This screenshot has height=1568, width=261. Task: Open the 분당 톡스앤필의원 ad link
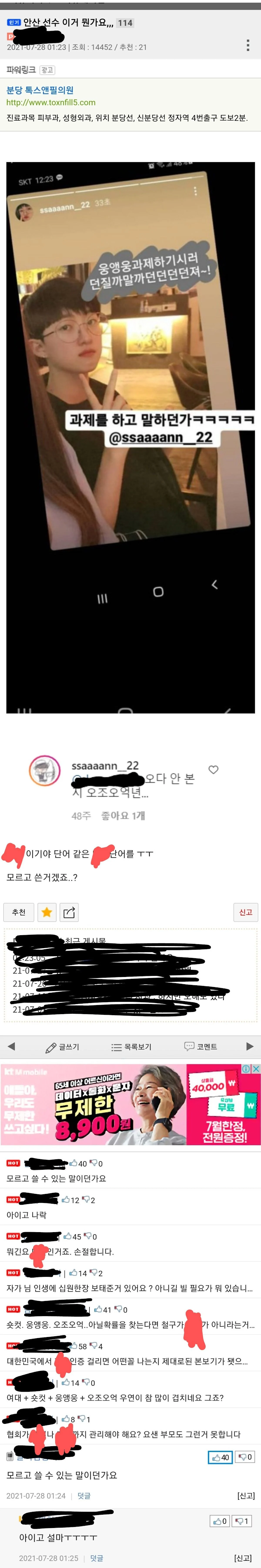pos(40,90)
